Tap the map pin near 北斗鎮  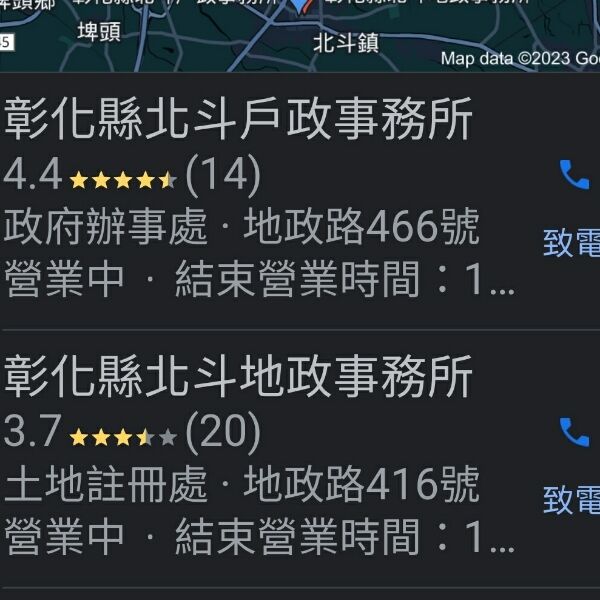(301, 6)
